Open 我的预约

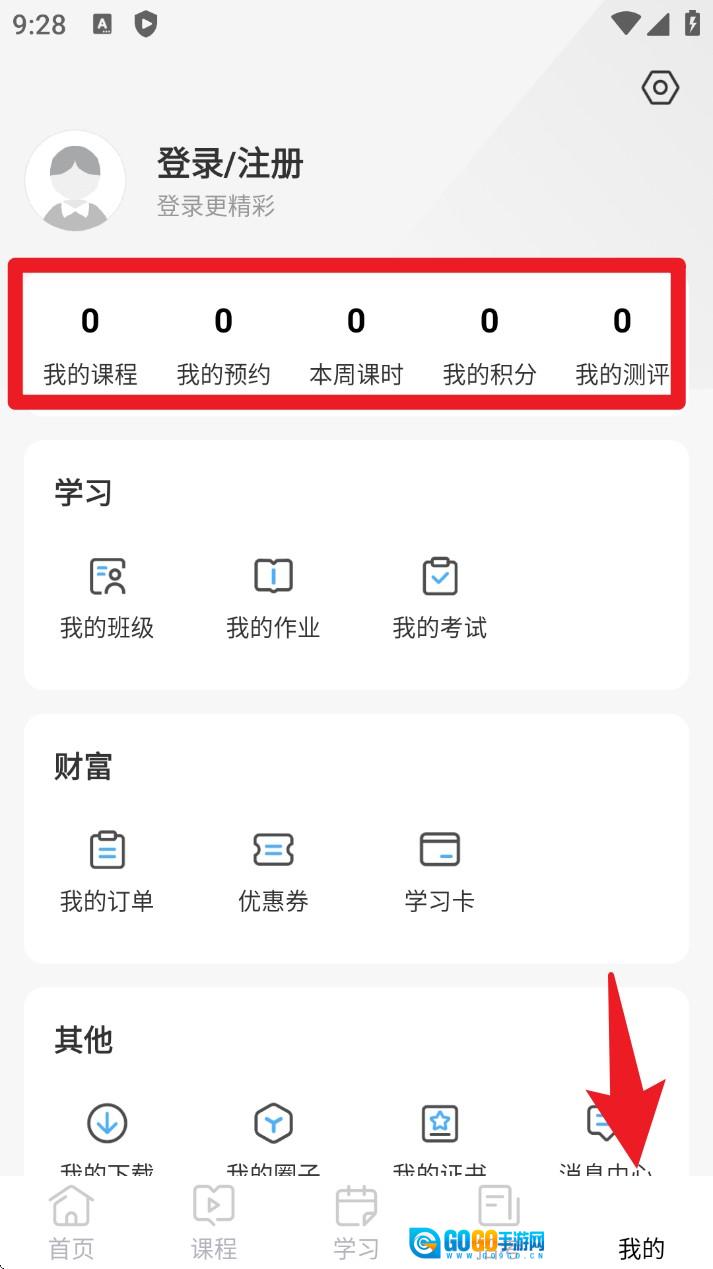[223, 345]
